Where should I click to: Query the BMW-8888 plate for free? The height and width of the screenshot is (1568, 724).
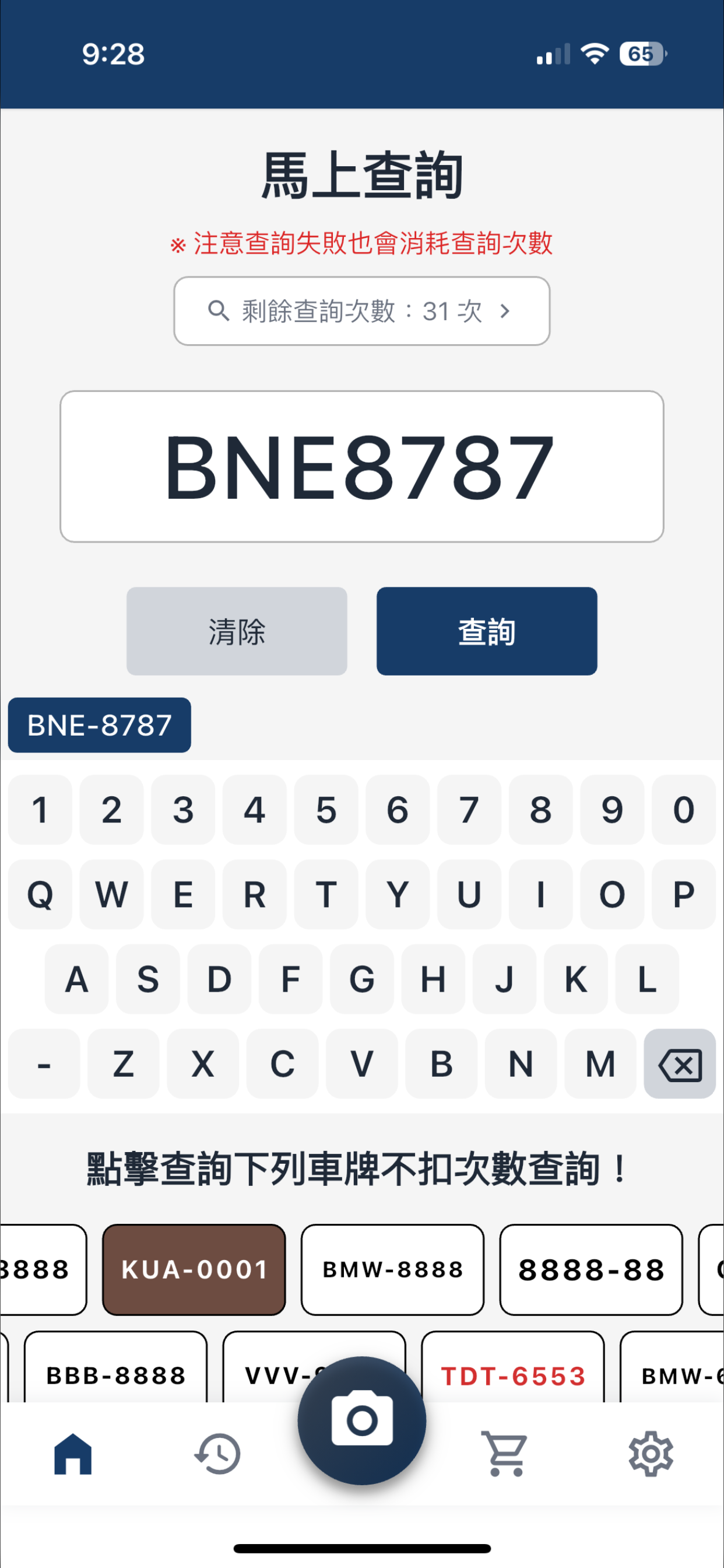tap(392, 1270)
